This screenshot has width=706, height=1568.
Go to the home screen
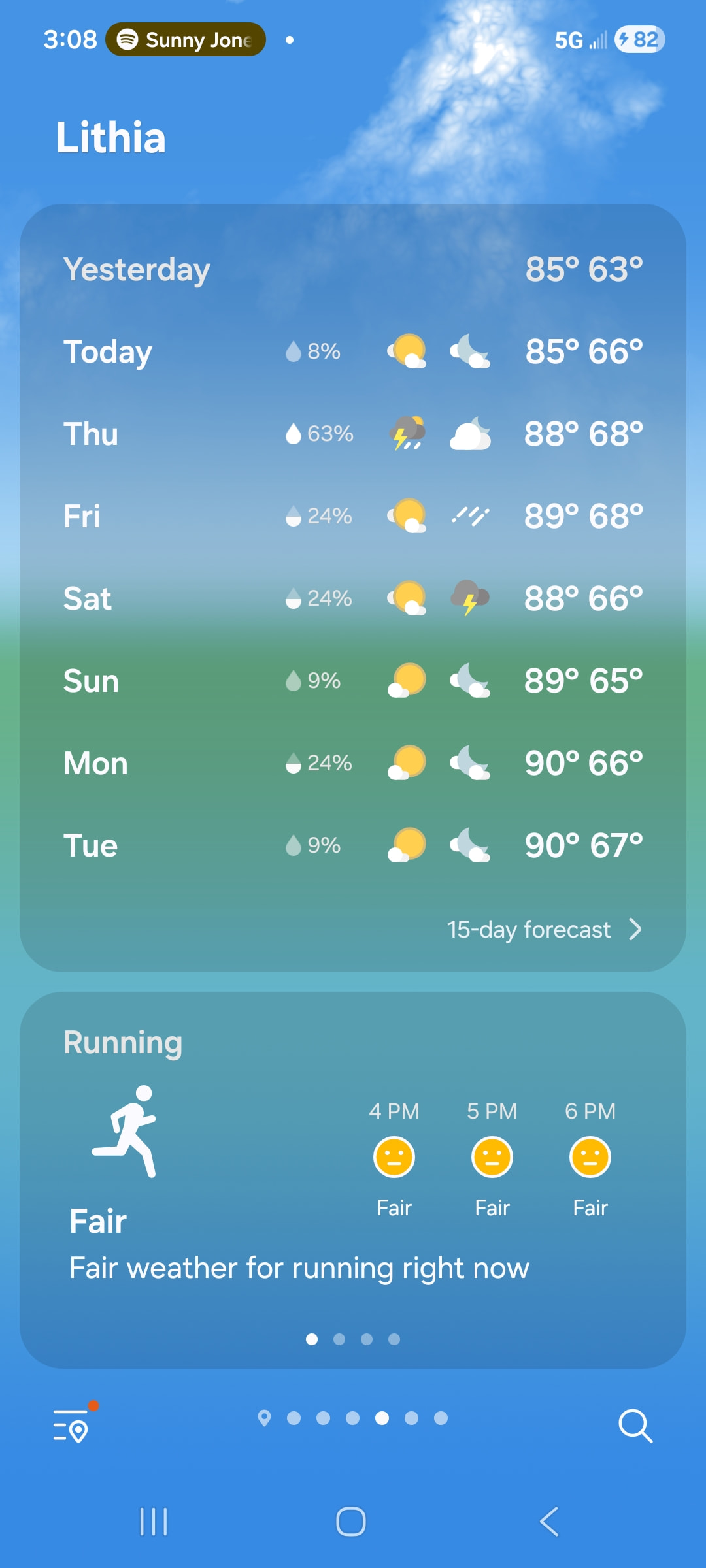point(351,1522)
